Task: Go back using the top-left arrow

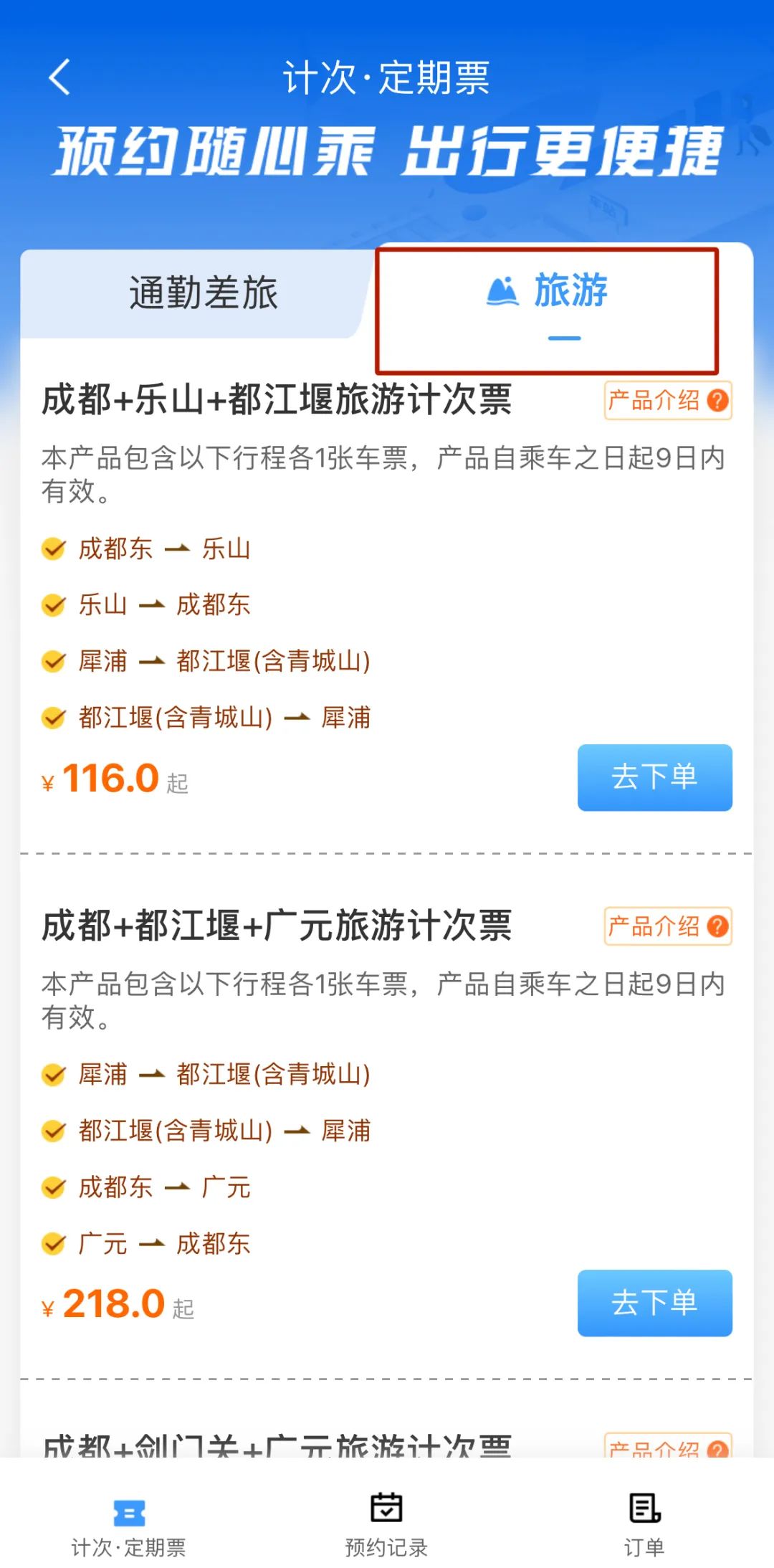Action: tap(60, 77)
